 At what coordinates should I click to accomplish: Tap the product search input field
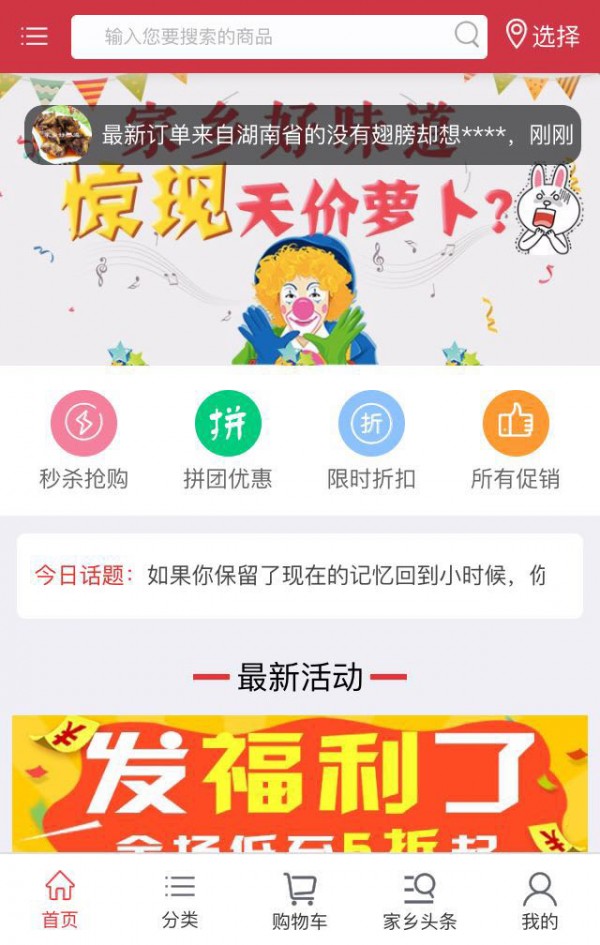260,37
